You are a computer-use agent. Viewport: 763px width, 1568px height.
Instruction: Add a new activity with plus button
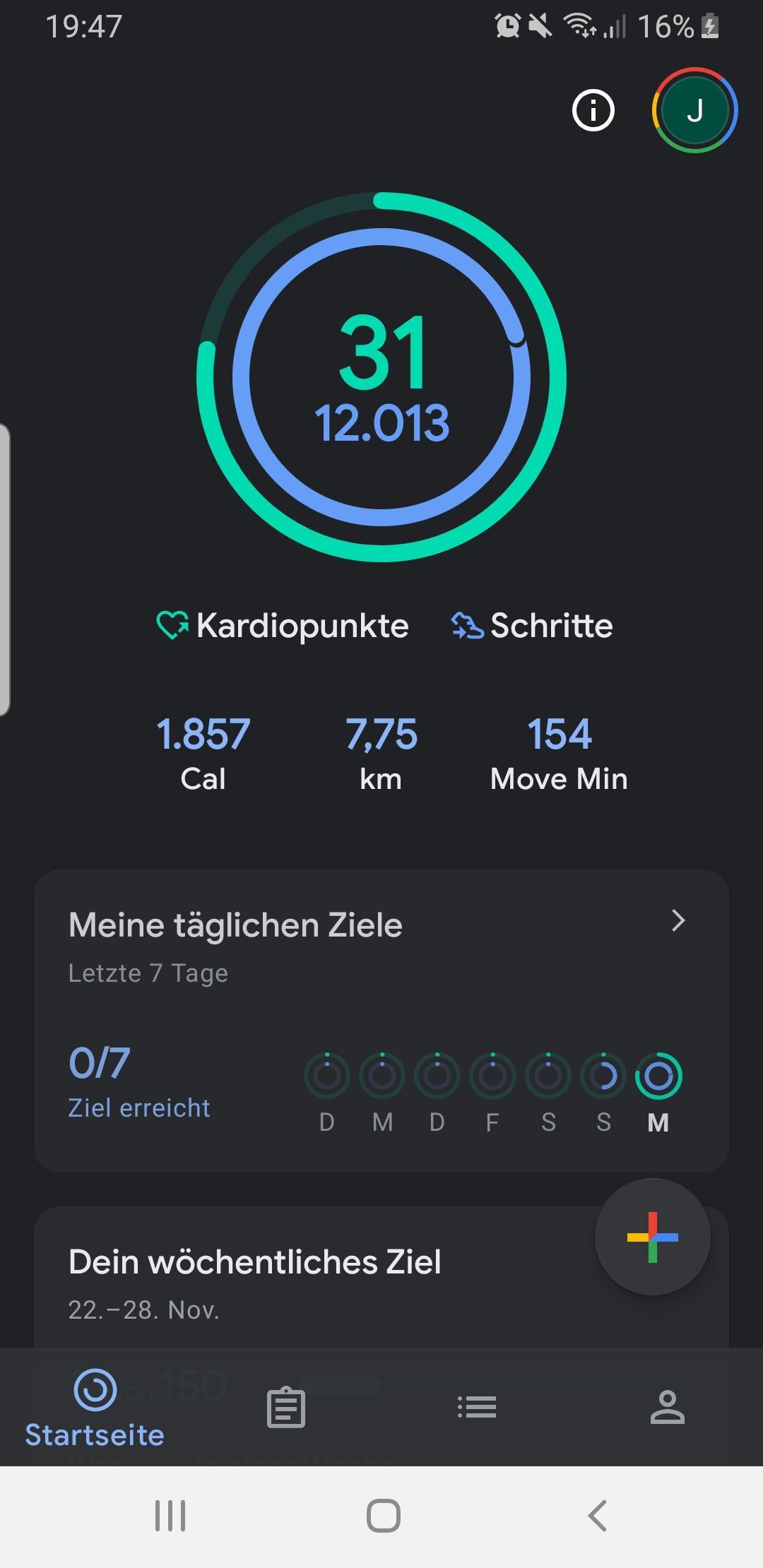[652, 1237]
